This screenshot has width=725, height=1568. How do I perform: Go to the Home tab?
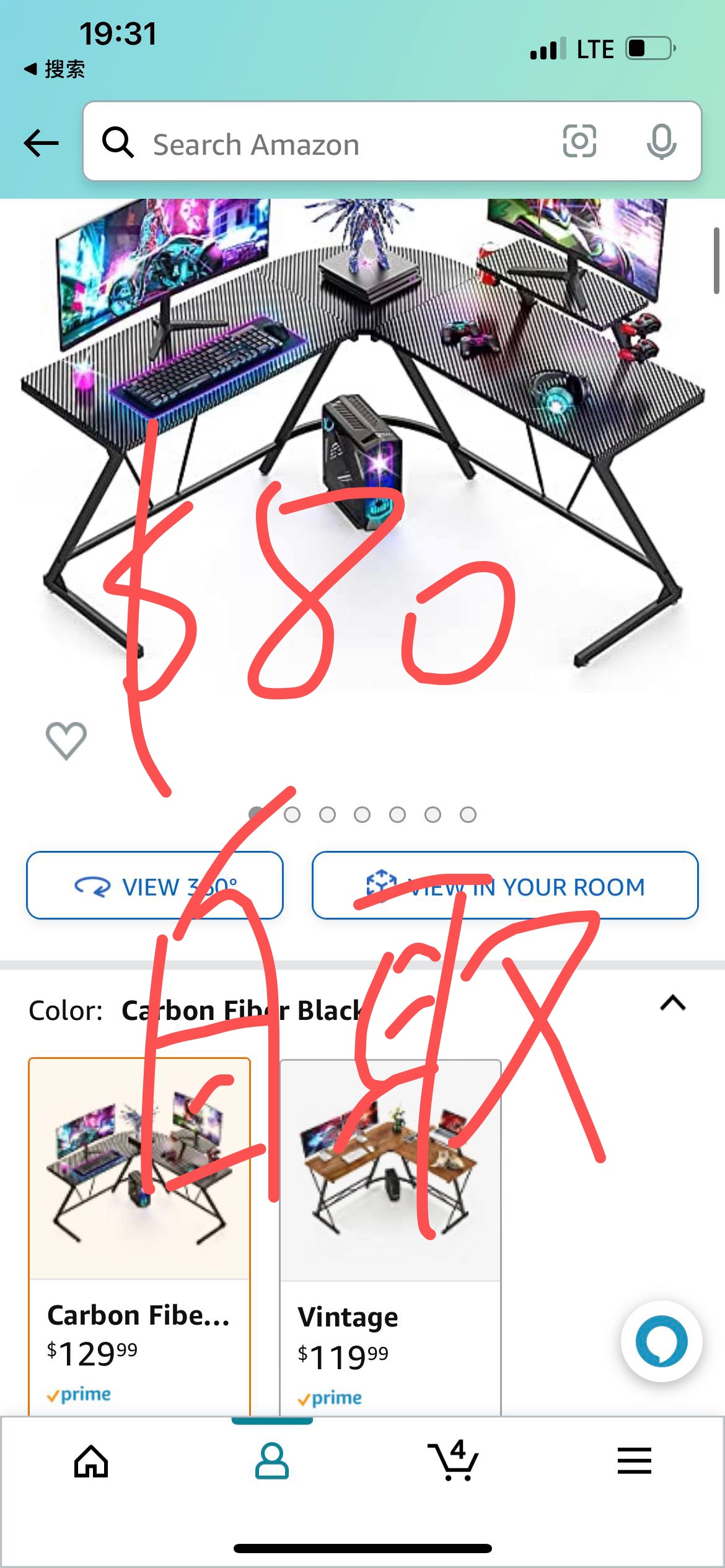point(91,1461)
